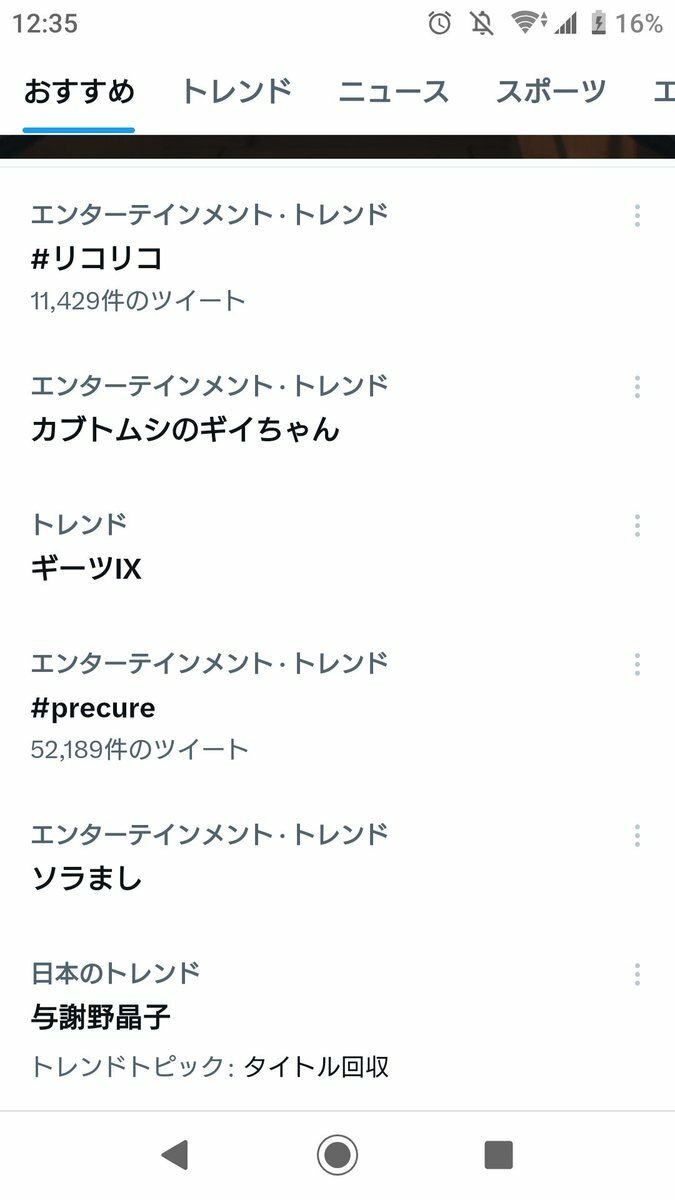Image resolution: width=675 pixels, height=1200 pixels.
Task: Select the おすすめ tab
Action: click(79, 92)
